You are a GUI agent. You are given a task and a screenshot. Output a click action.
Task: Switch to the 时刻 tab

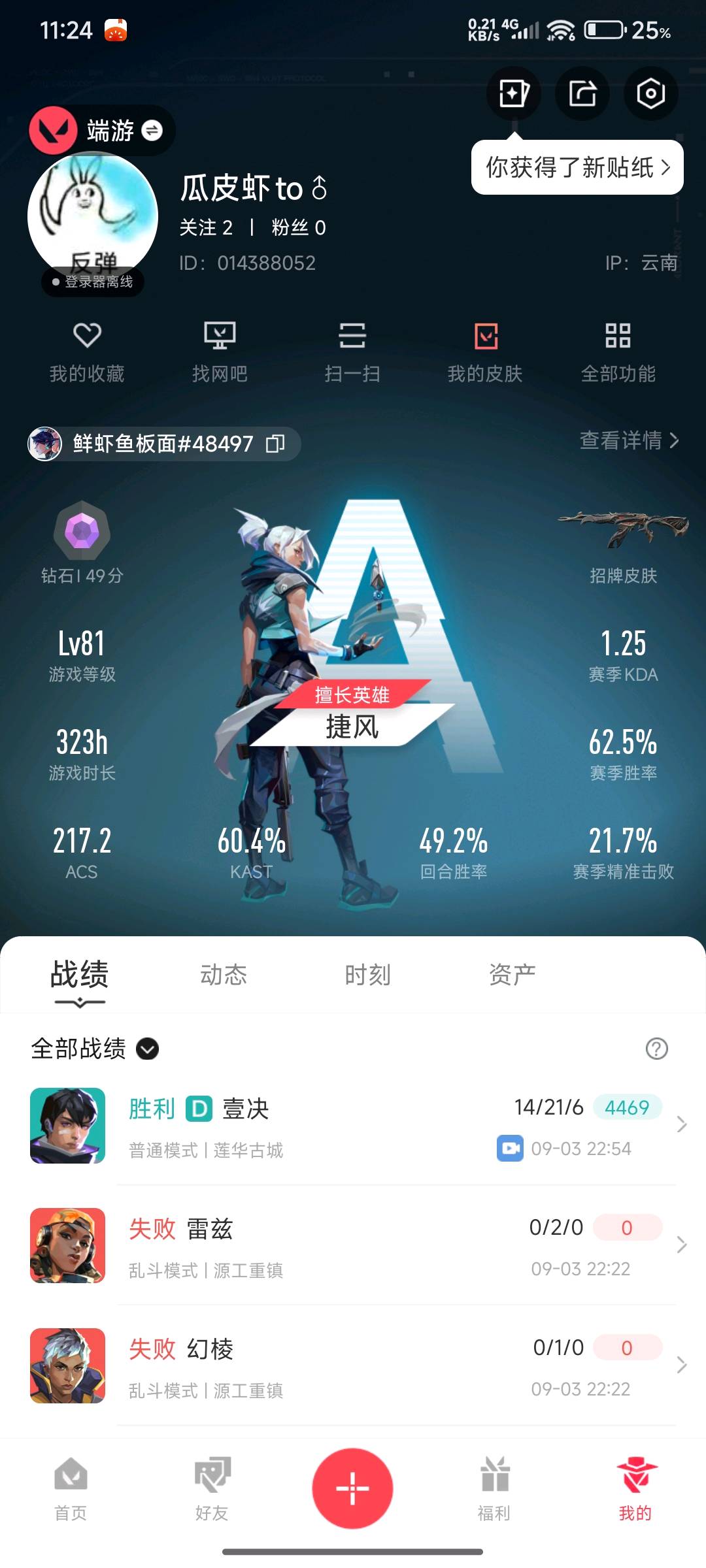[368, 975]
